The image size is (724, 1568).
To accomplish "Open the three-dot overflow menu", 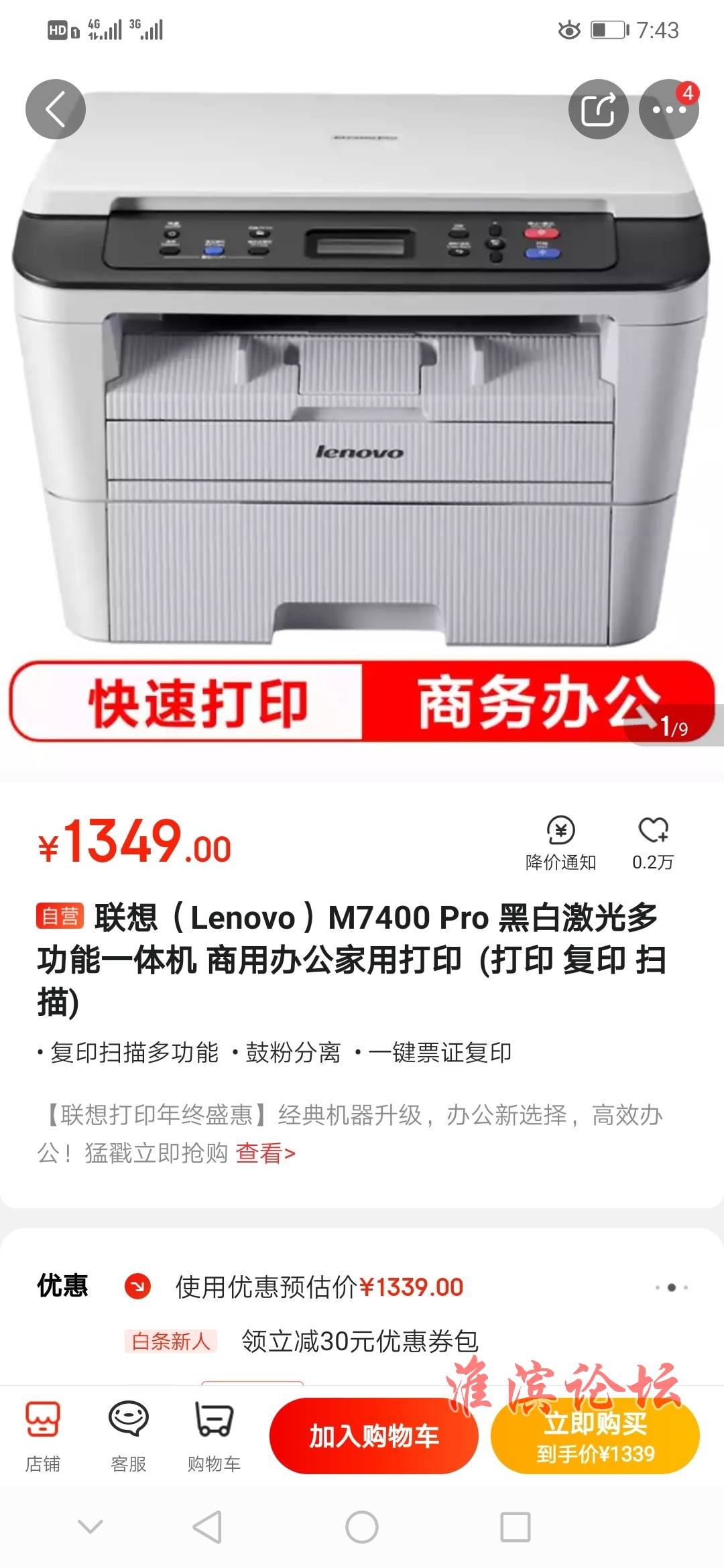I will [x=668, y=109].
